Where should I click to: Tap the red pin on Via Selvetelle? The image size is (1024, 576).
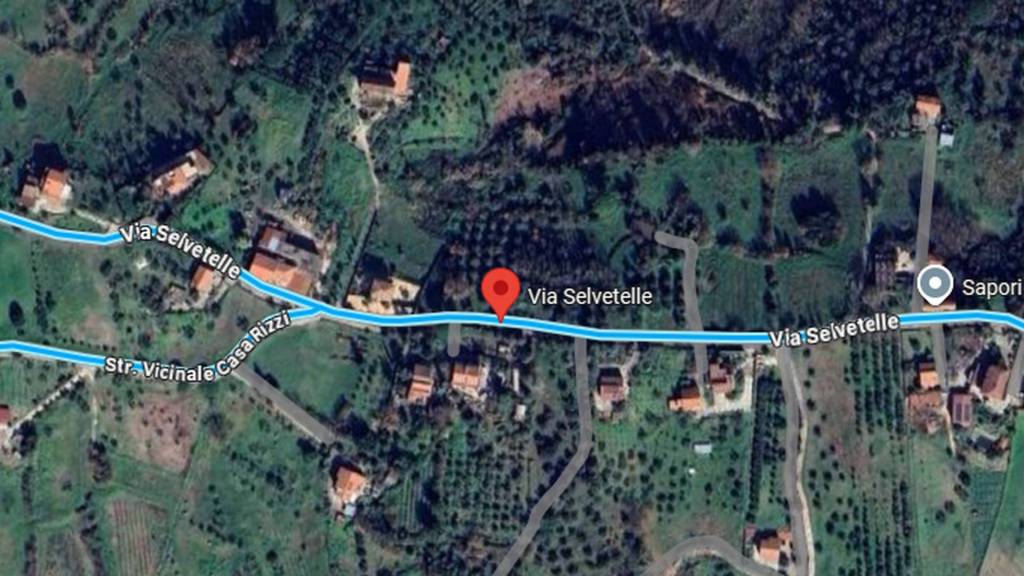[500, 290]
